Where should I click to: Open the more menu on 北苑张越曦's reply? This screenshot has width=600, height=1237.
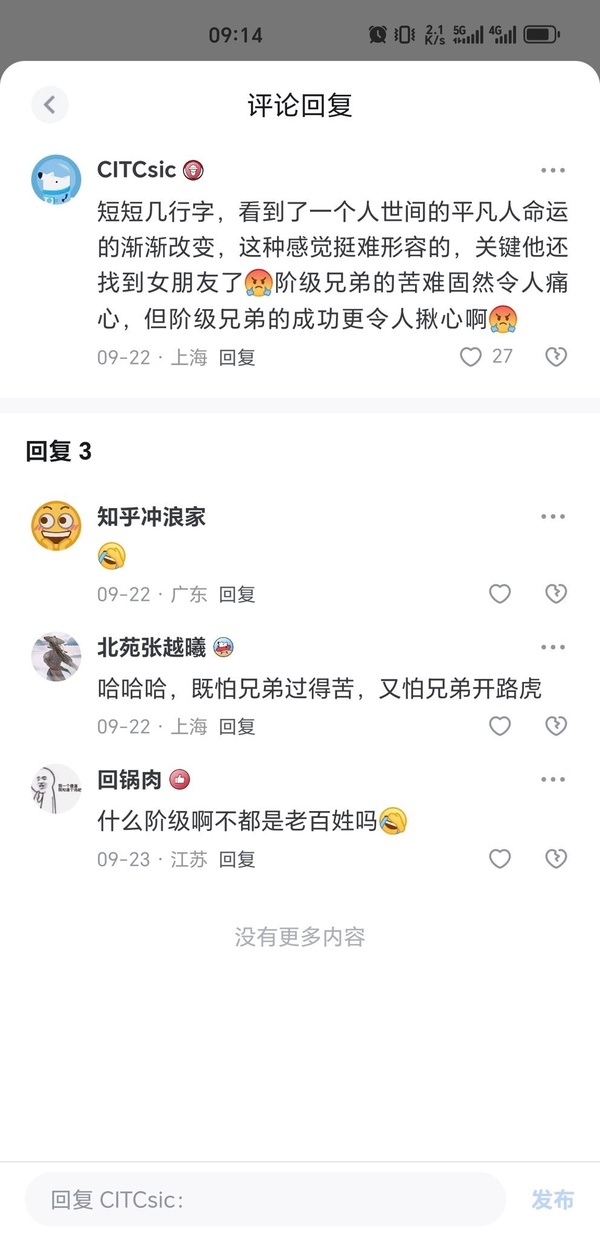[553, 648]
